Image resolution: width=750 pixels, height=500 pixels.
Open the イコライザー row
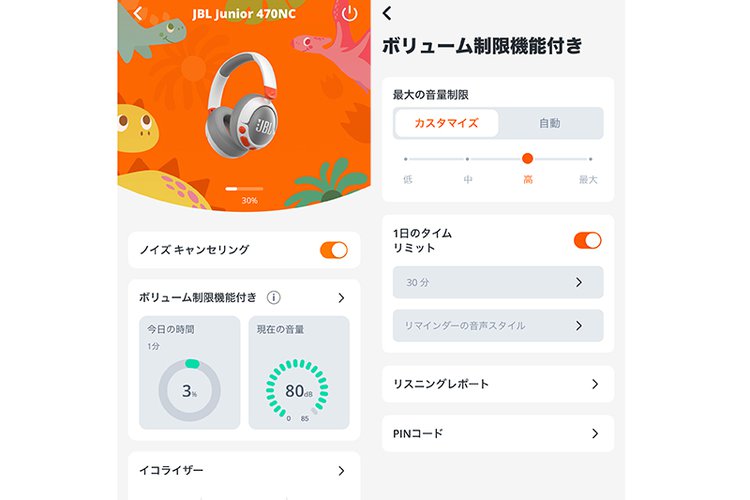[x=244, y=470]
